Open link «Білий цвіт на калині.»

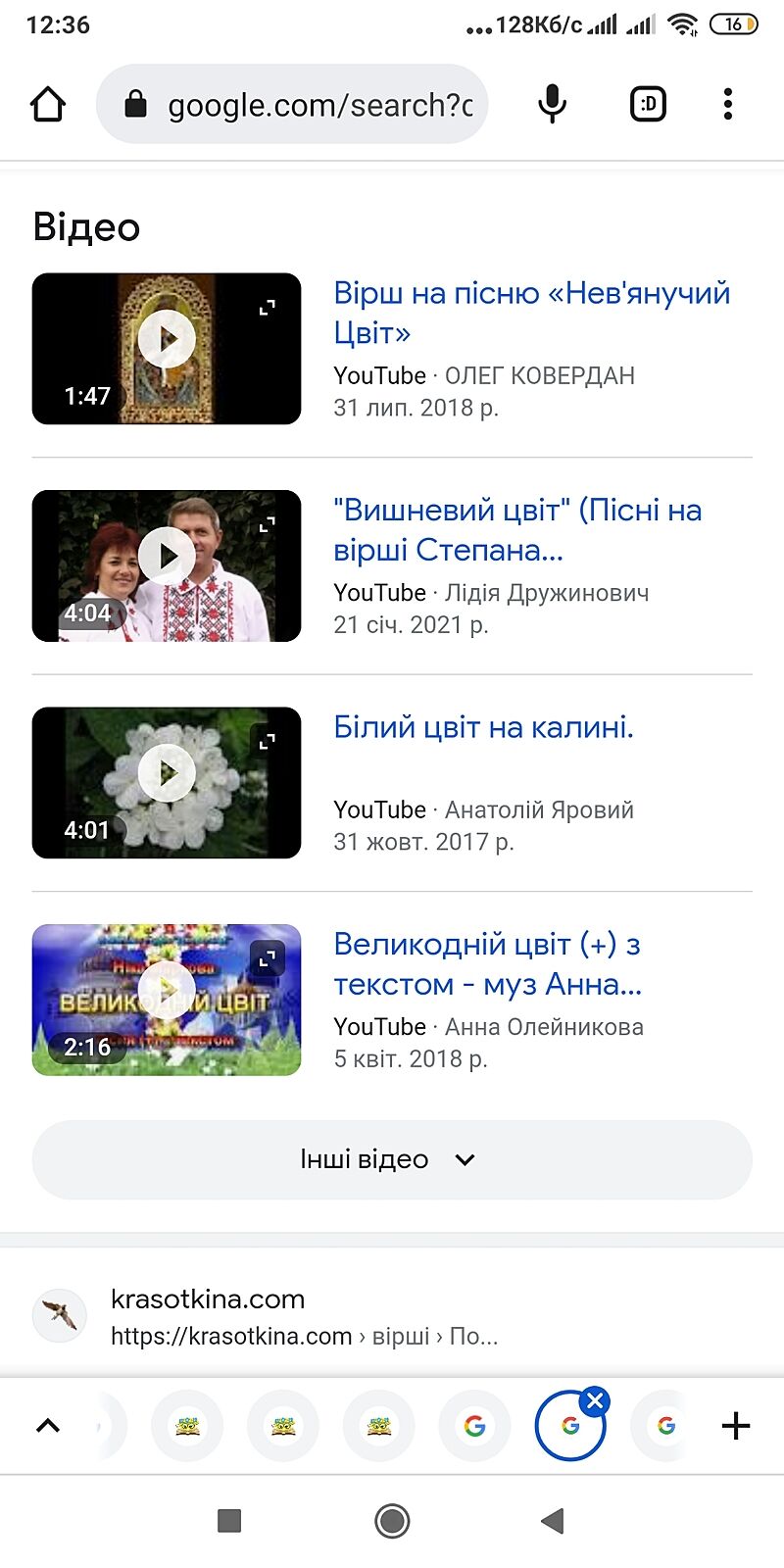(483, 727)
